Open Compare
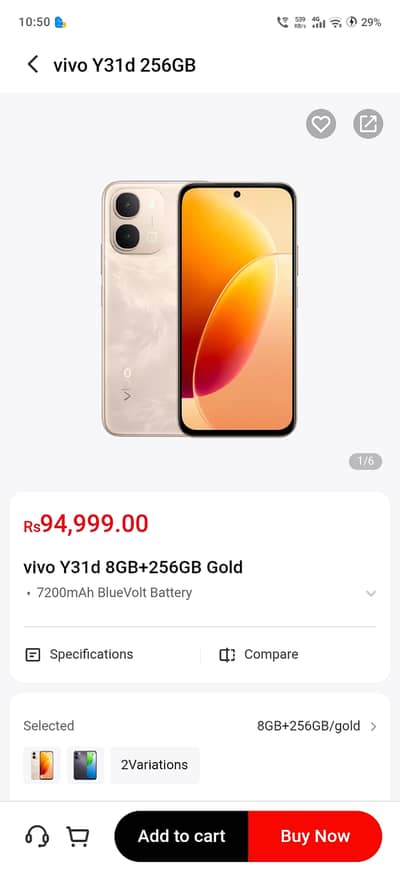The height and width of the screenshot is (872, 400). [x=259, y=655]
